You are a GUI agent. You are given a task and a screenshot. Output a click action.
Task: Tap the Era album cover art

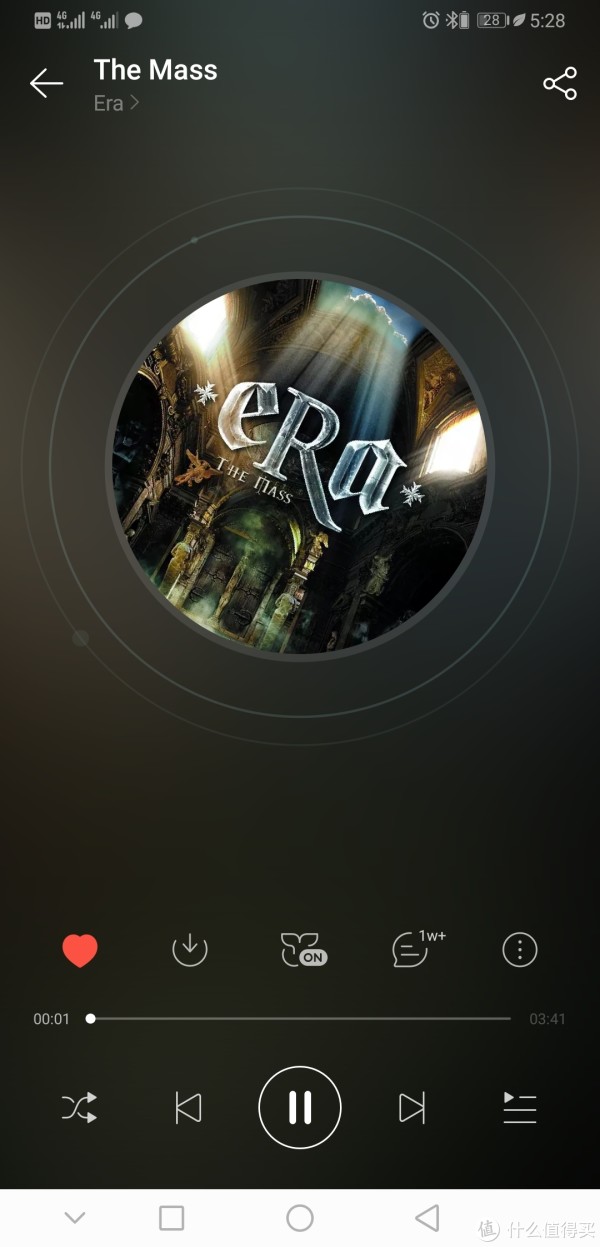point(300,465)
